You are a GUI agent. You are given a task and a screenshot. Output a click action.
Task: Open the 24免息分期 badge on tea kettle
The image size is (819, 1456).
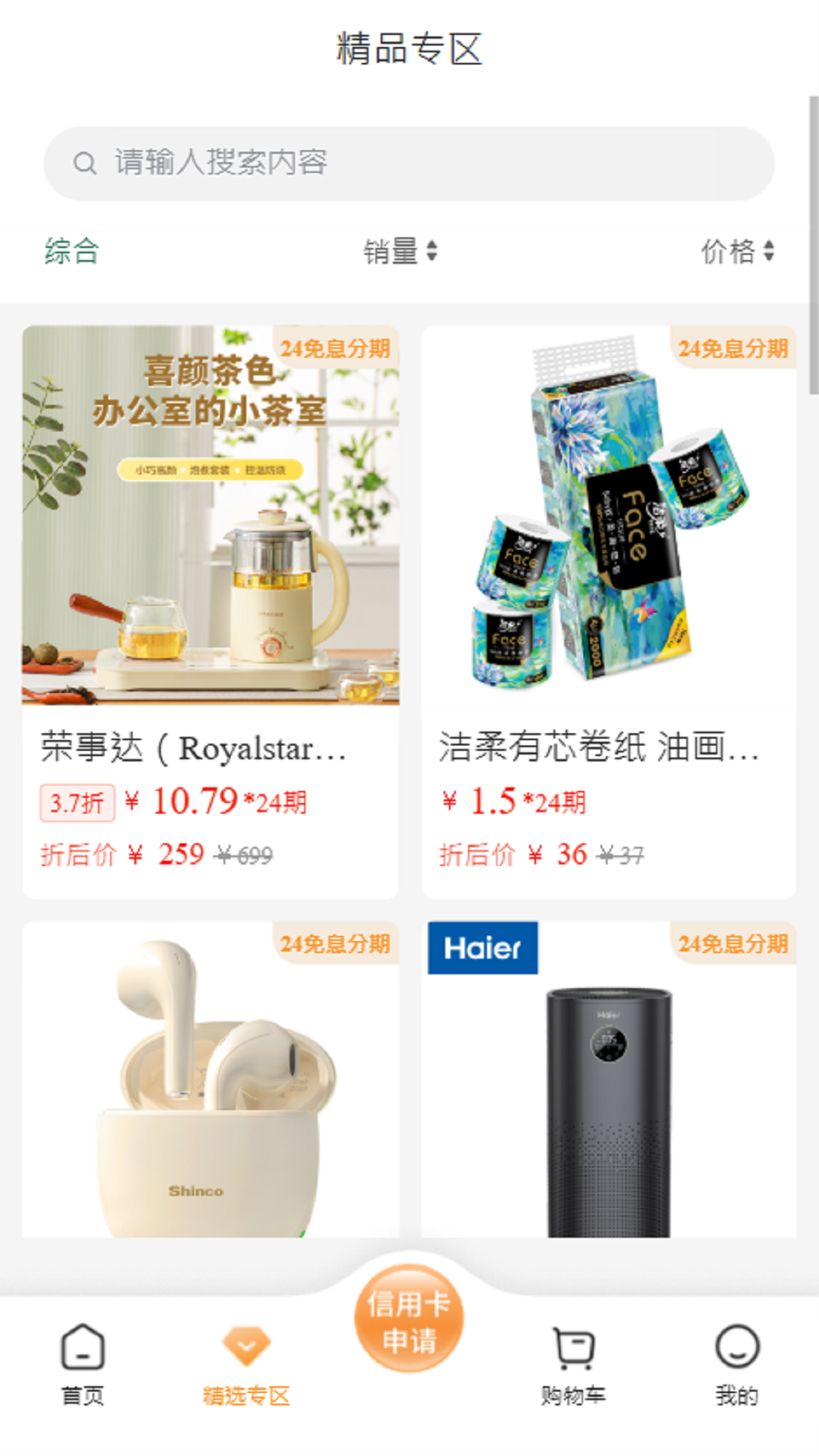click(x=337, y=347)
